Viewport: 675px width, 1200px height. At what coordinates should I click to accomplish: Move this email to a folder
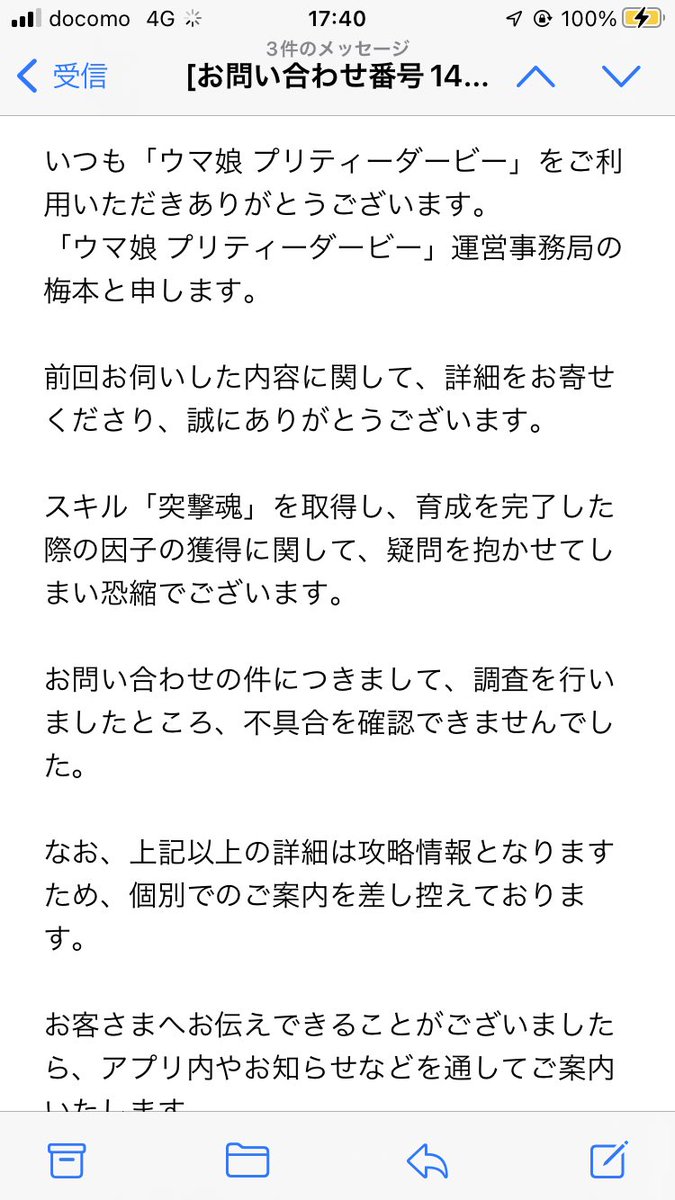(x=247, y=1160)
